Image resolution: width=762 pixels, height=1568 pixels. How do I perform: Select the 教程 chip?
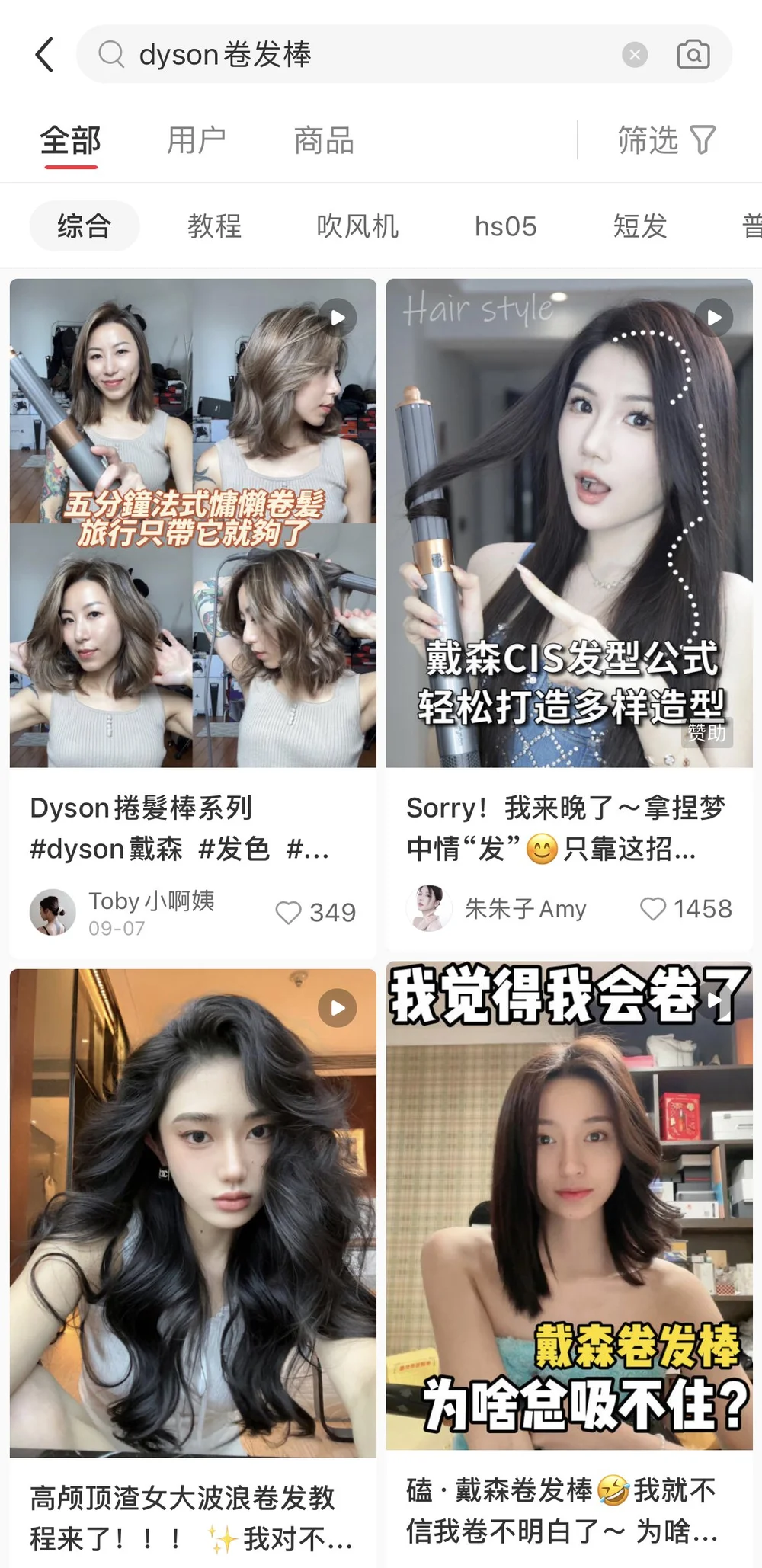[214, 226]
